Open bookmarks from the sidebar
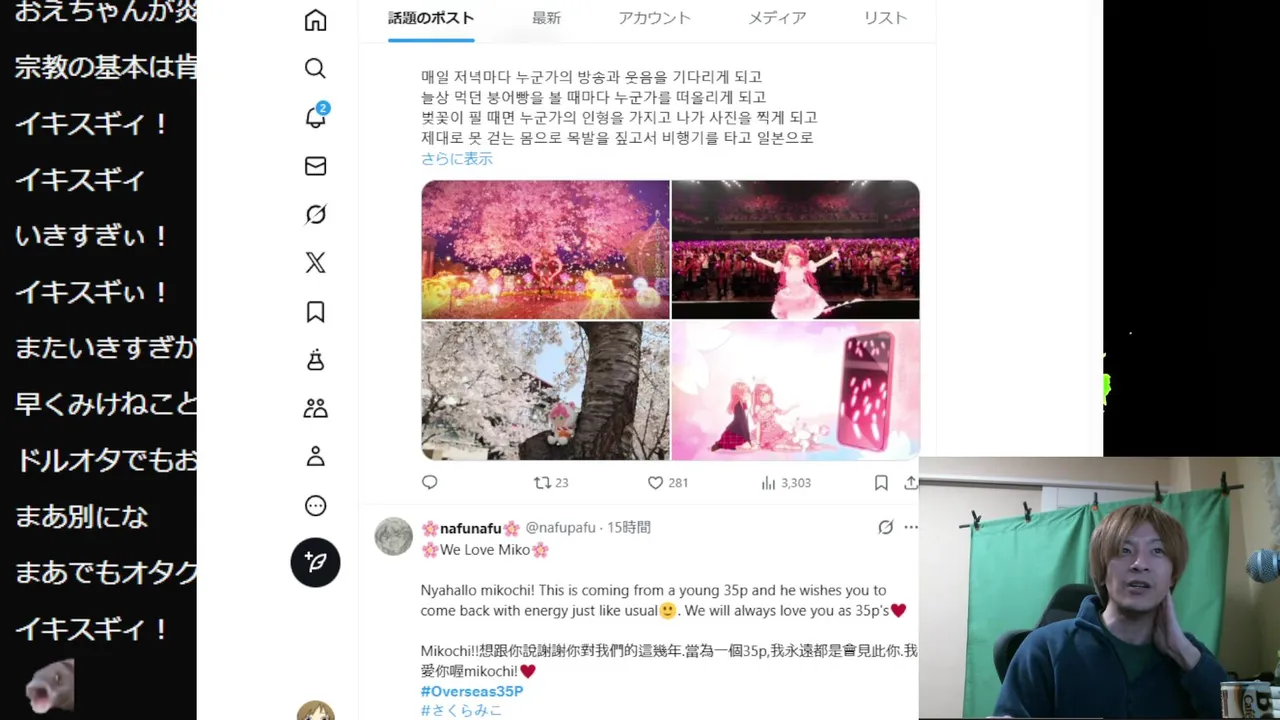The height and width of the screenshot is (720, 1280). pyautogui.click(x=315, y=312)
